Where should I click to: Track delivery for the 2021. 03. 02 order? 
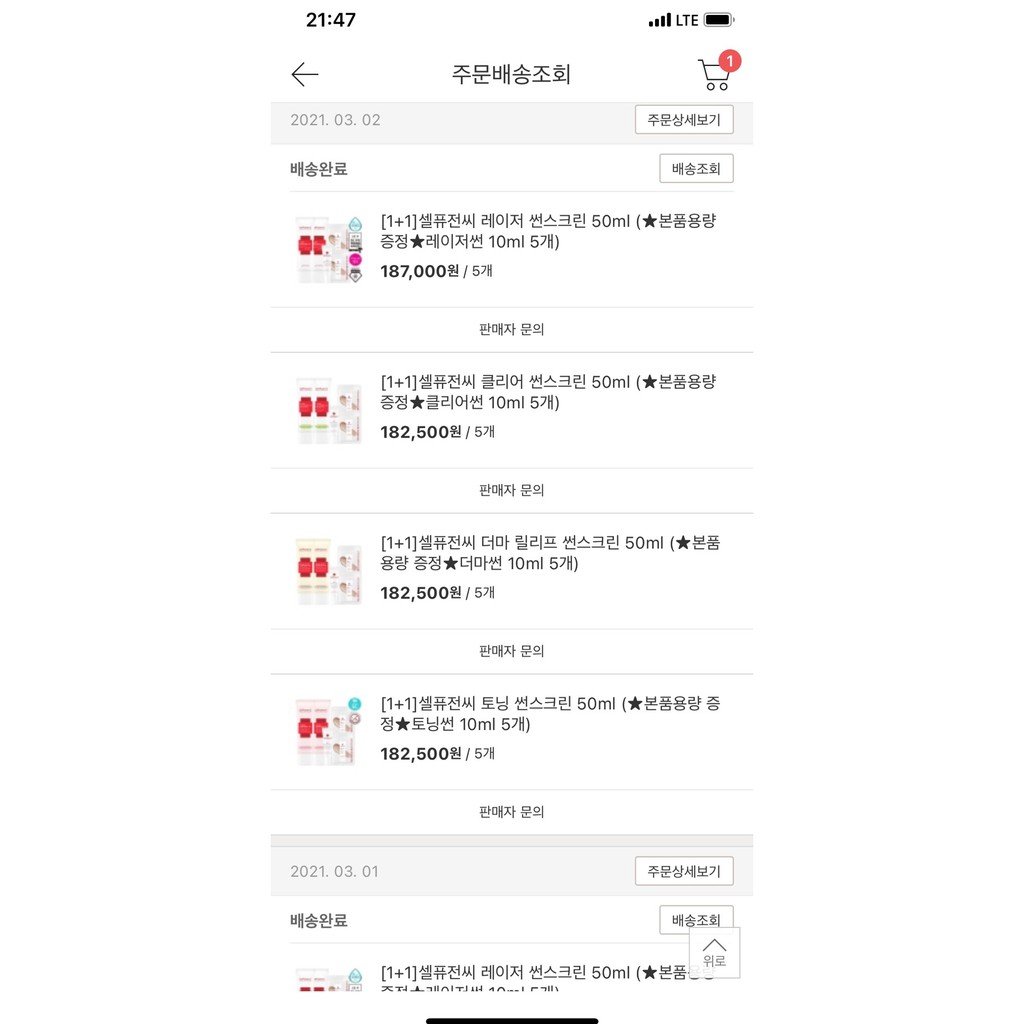point(696,168)
